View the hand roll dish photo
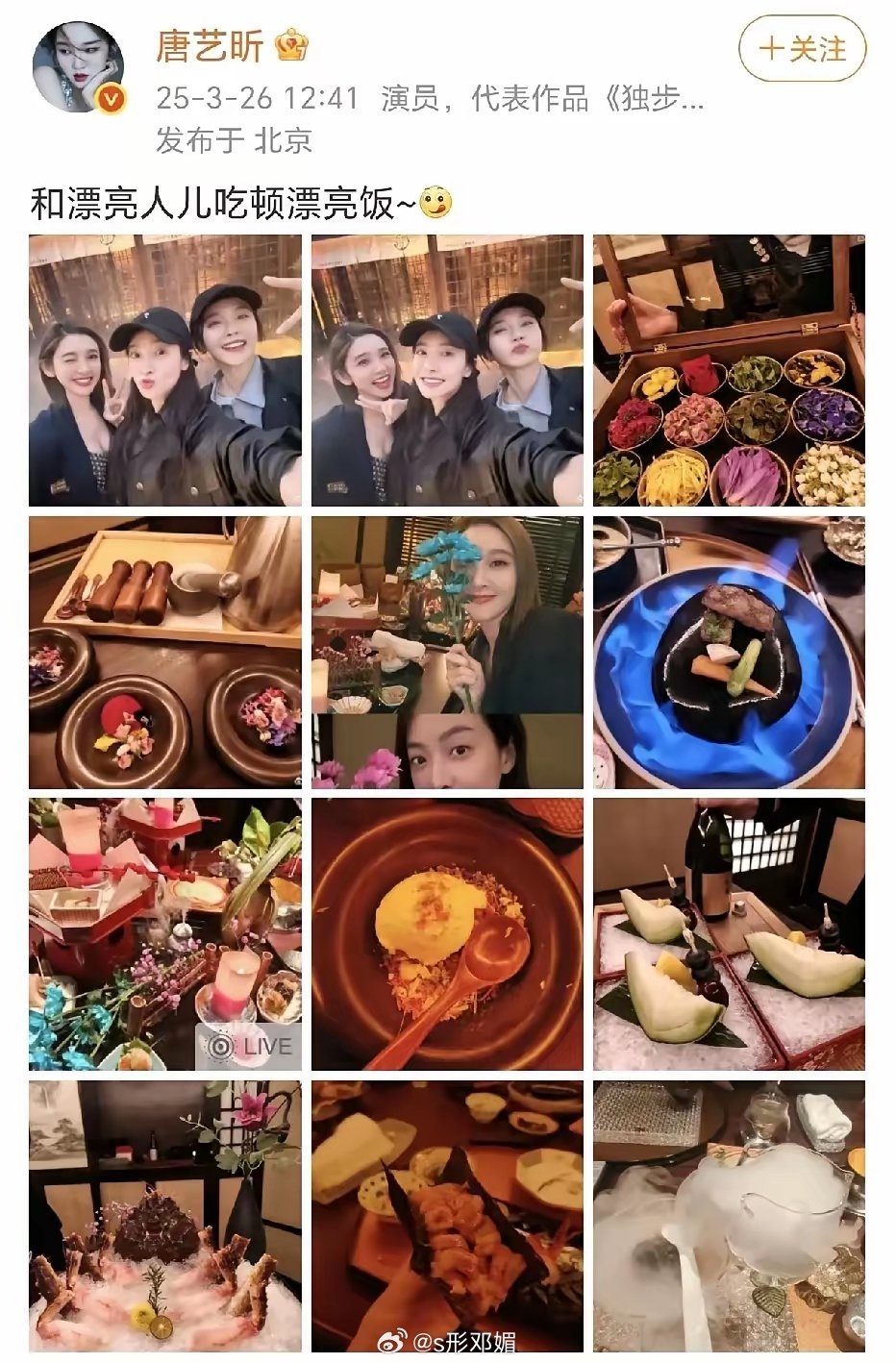896x1363 pixels. tap(446, 1216)
